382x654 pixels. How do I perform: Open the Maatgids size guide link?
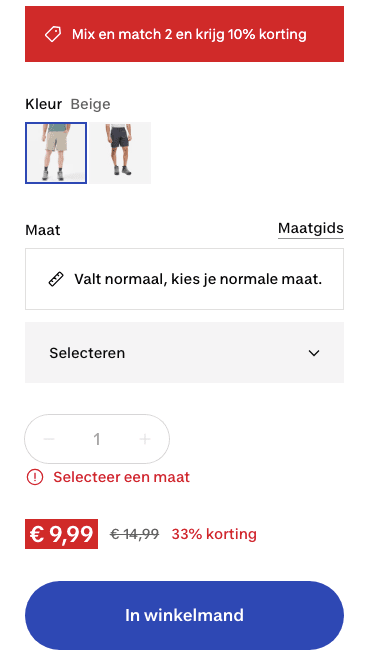(x=311, y=229)
